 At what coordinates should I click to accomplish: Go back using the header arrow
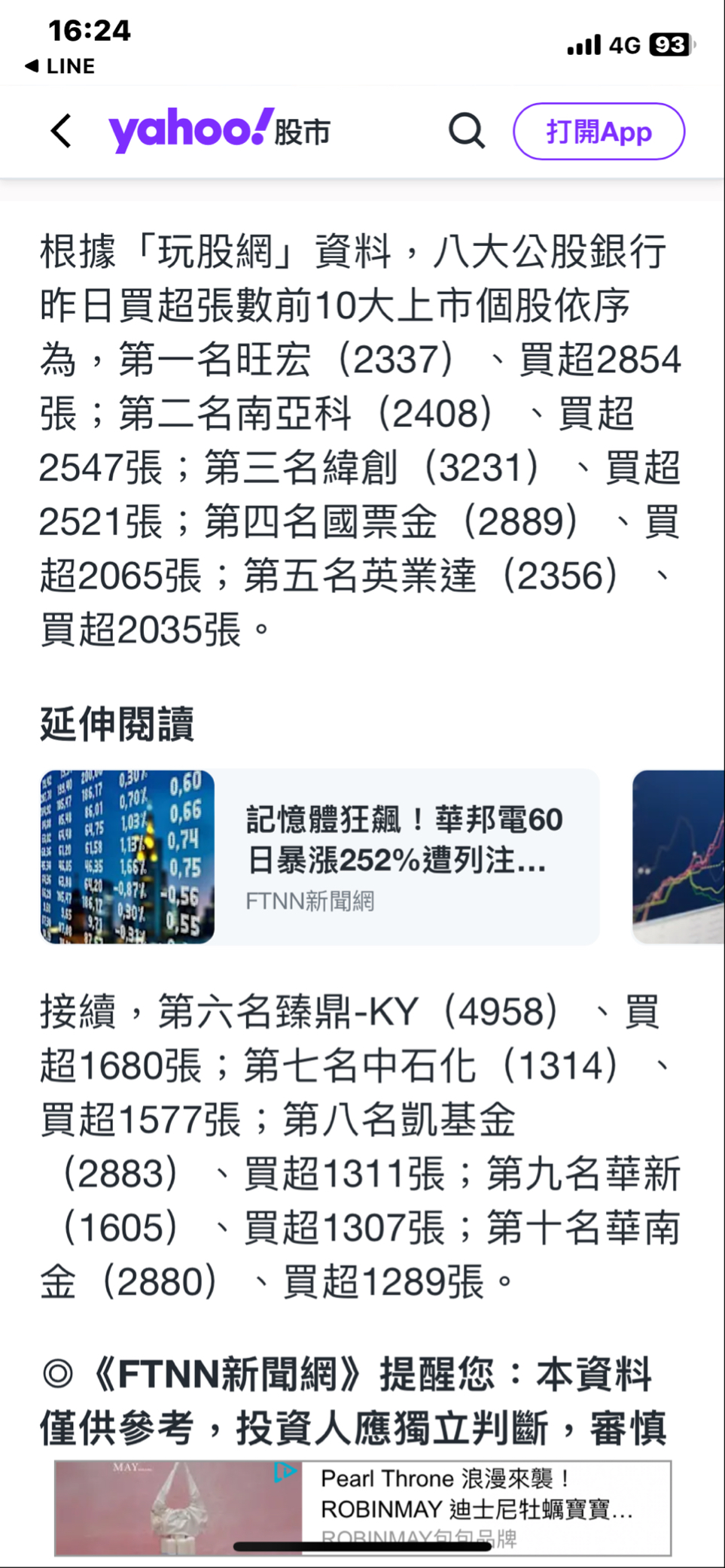point(62,131)
